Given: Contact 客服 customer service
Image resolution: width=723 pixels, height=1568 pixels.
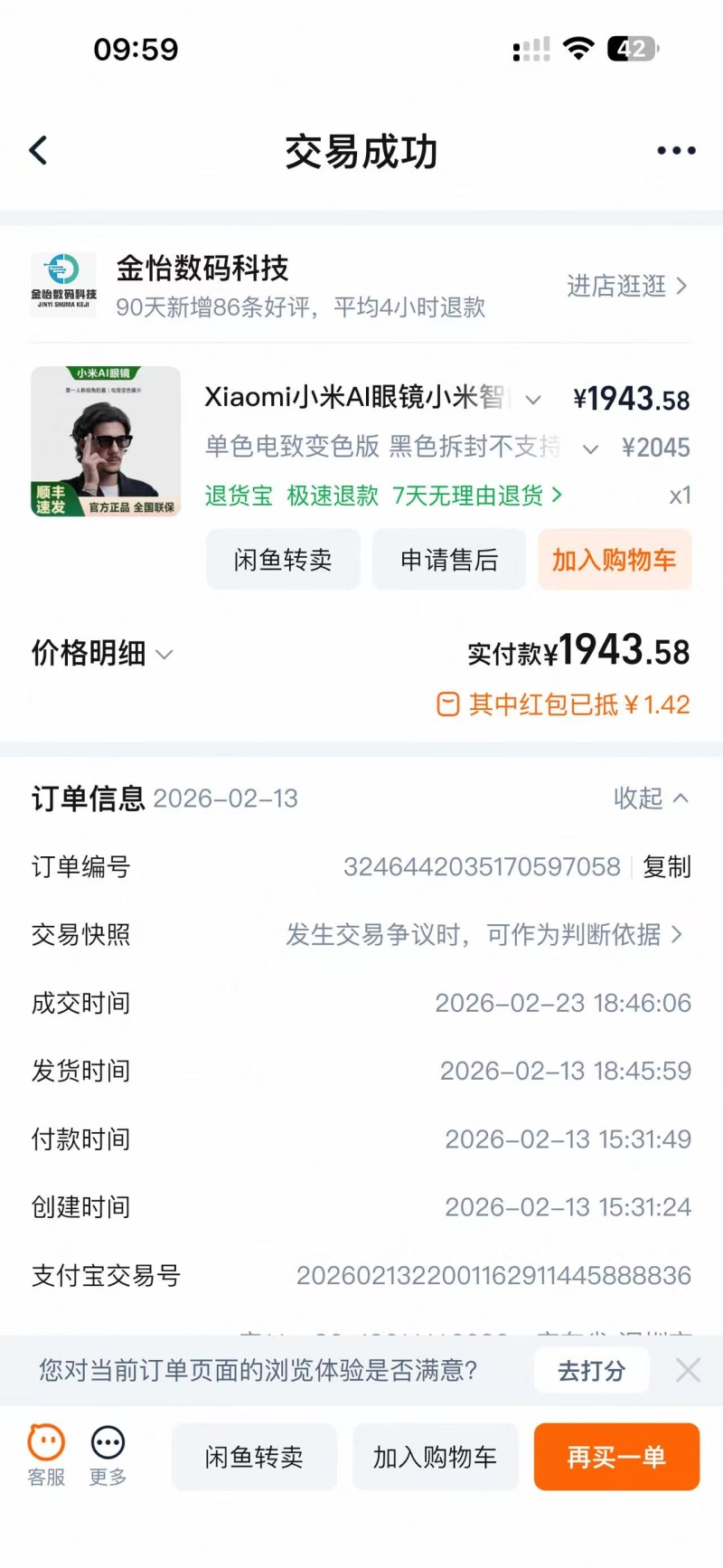Looking at the screenshot, I should [x=46, y=1455].
